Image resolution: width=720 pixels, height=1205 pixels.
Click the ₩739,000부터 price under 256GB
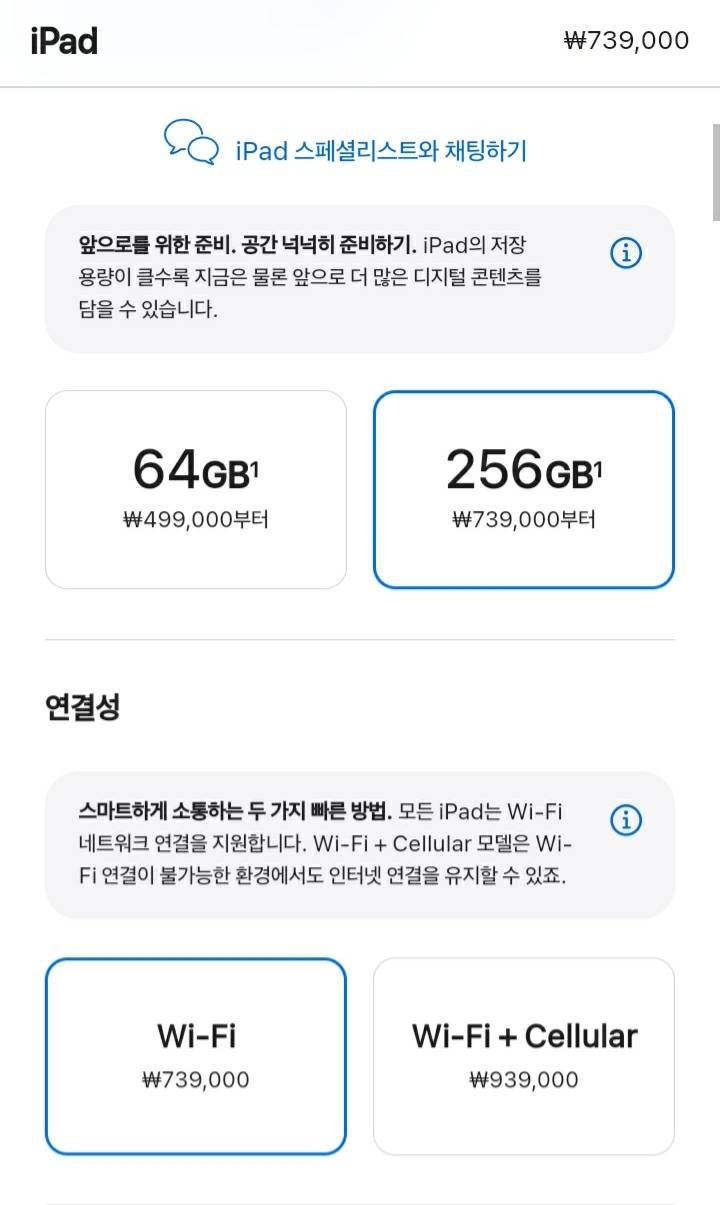[x=524, y=519]
